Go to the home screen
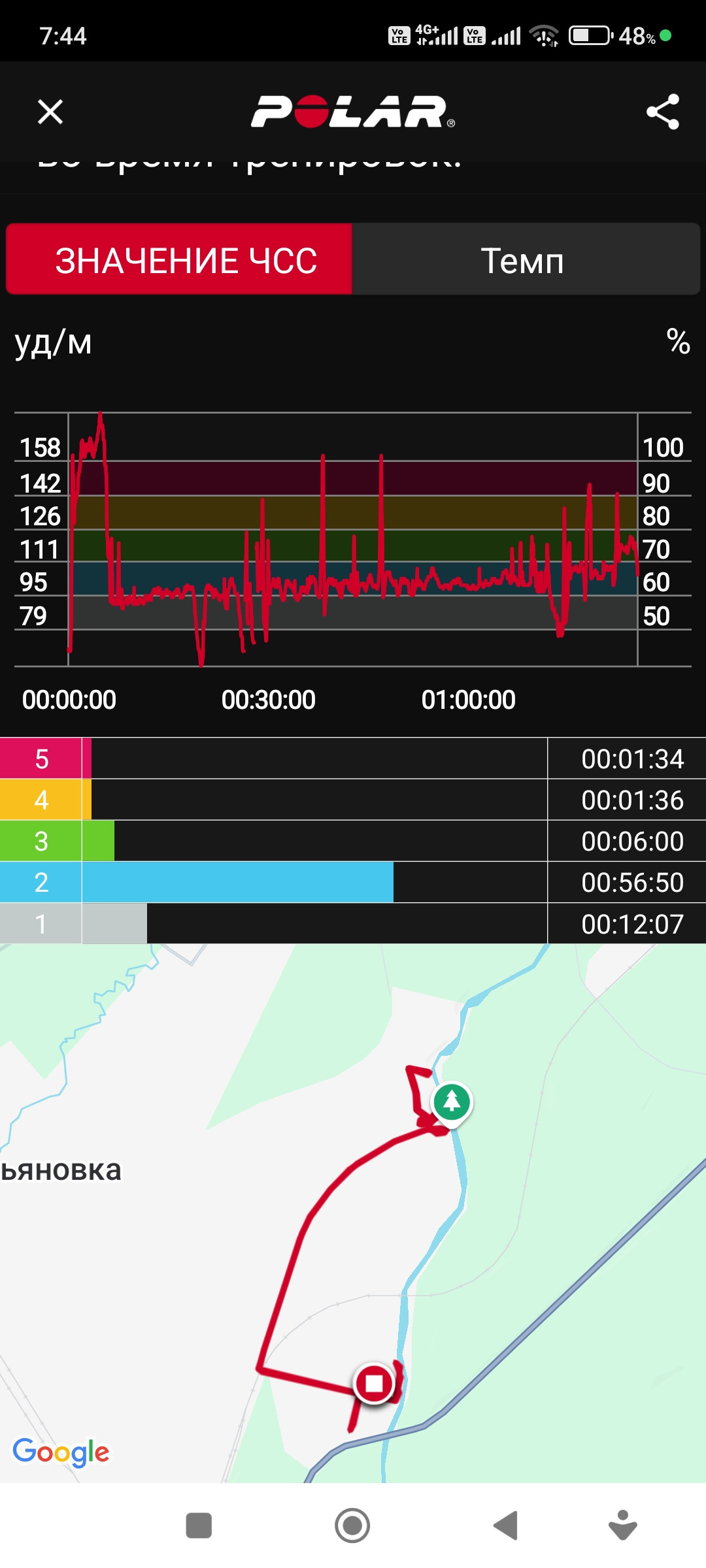 coord(352,1526)
